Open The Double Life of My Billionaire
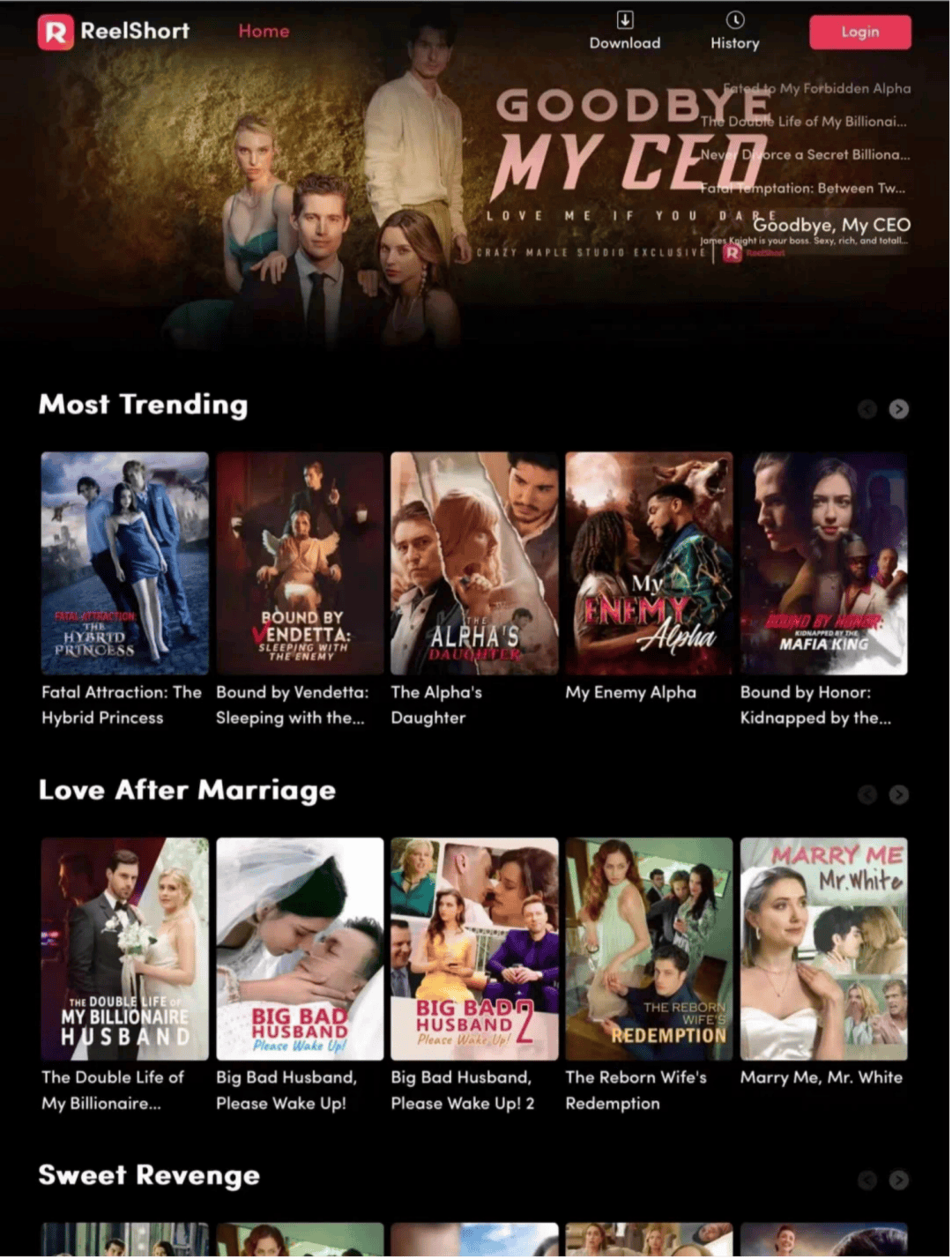Image resolution: width=952 pixels, height=1259 pixels. point(124,949)
